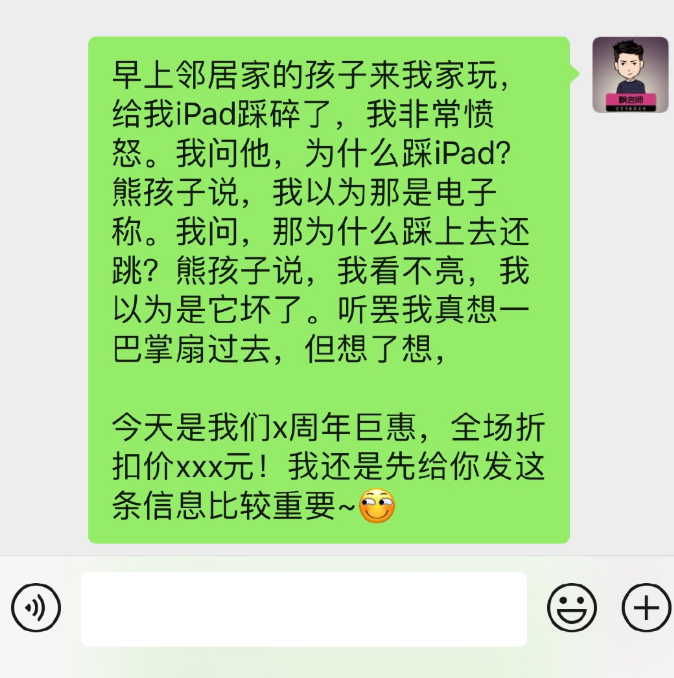
Task: Switch to voice message input
Action: [36, 608]
